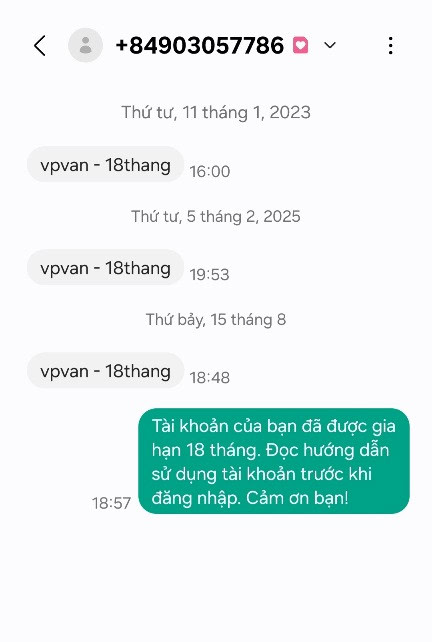This screenshot has width=432, height=642.
Task: Go back to the conversation list
Action: (x=40, y=45)
